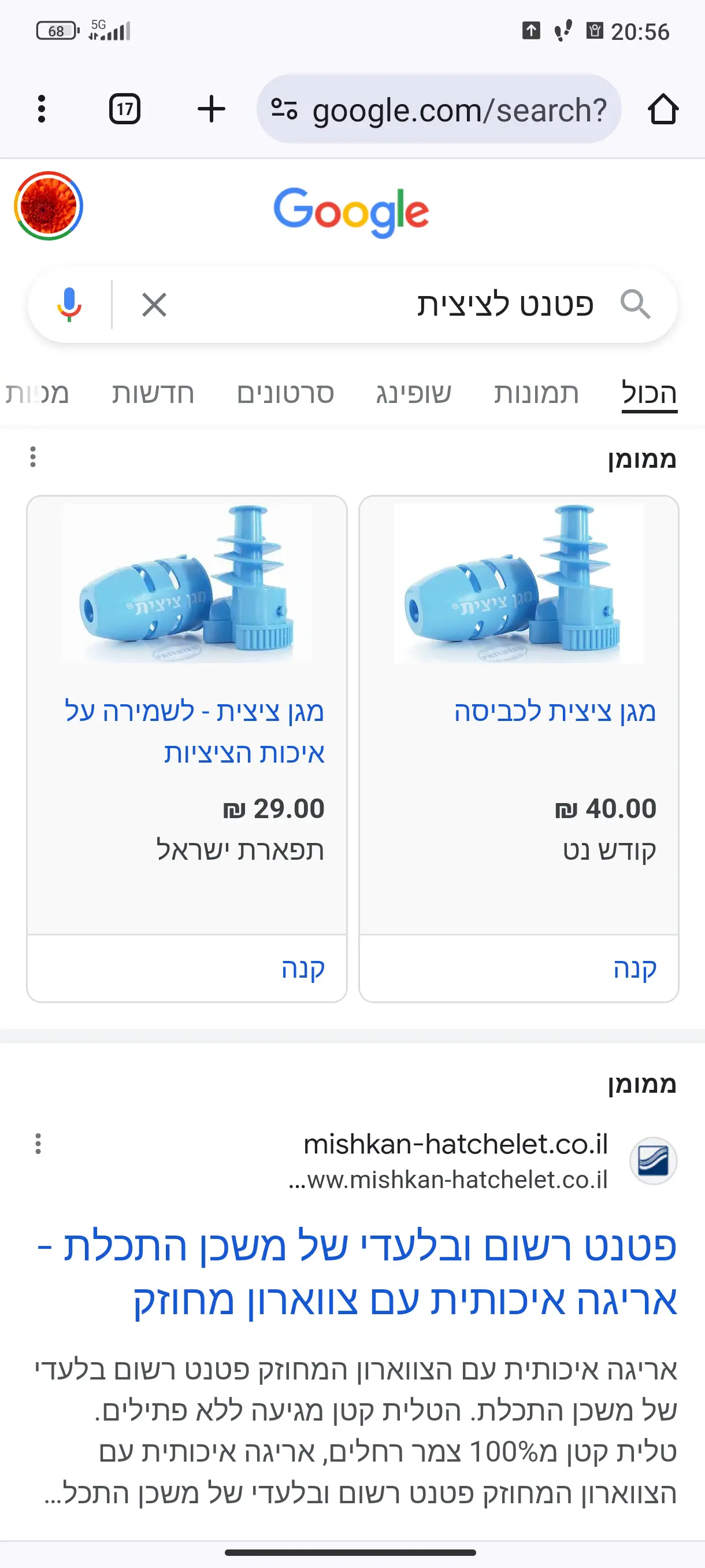
Task: Switch to the חדשות tab
Action: [x=153, y=393]
